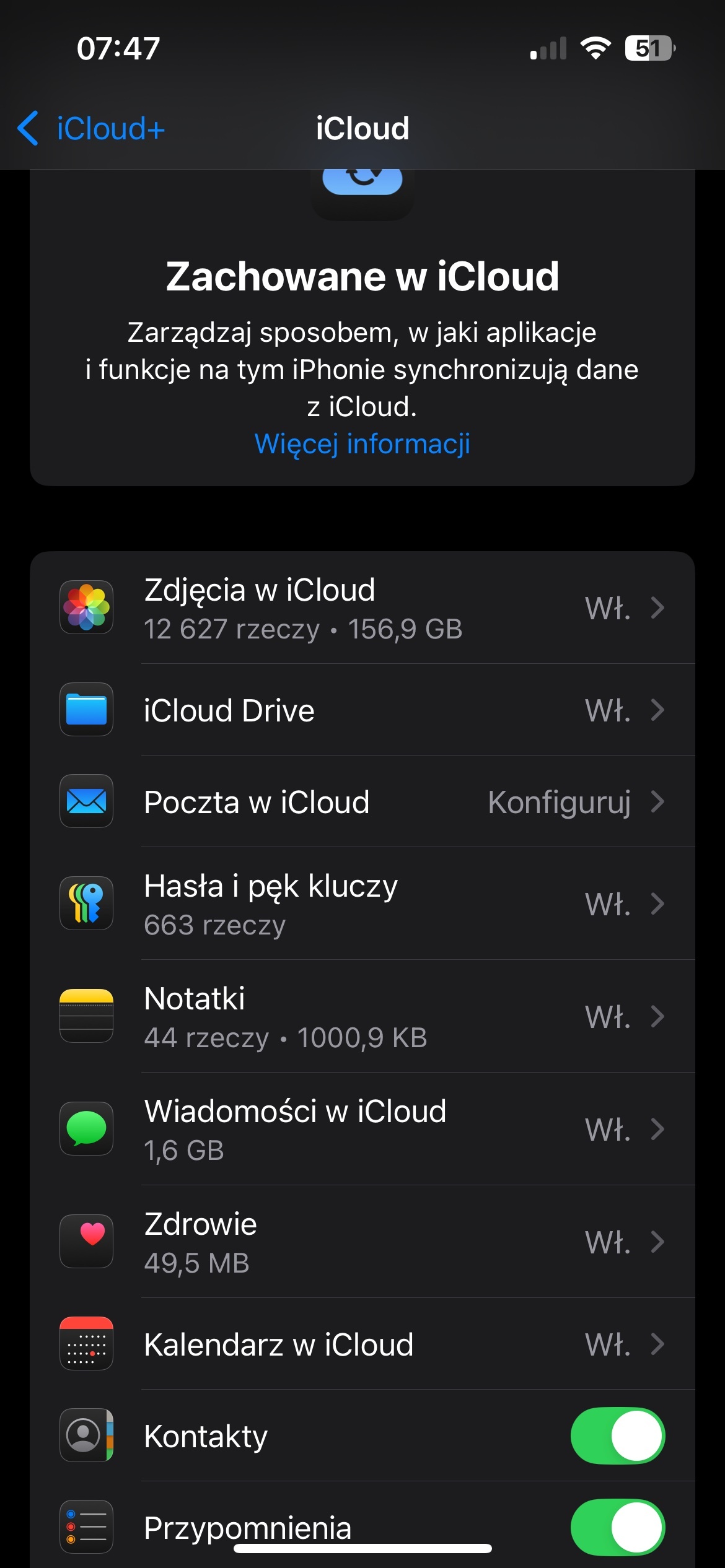
Task: Disable Kontakty sync toggle
Action: 617,1435
